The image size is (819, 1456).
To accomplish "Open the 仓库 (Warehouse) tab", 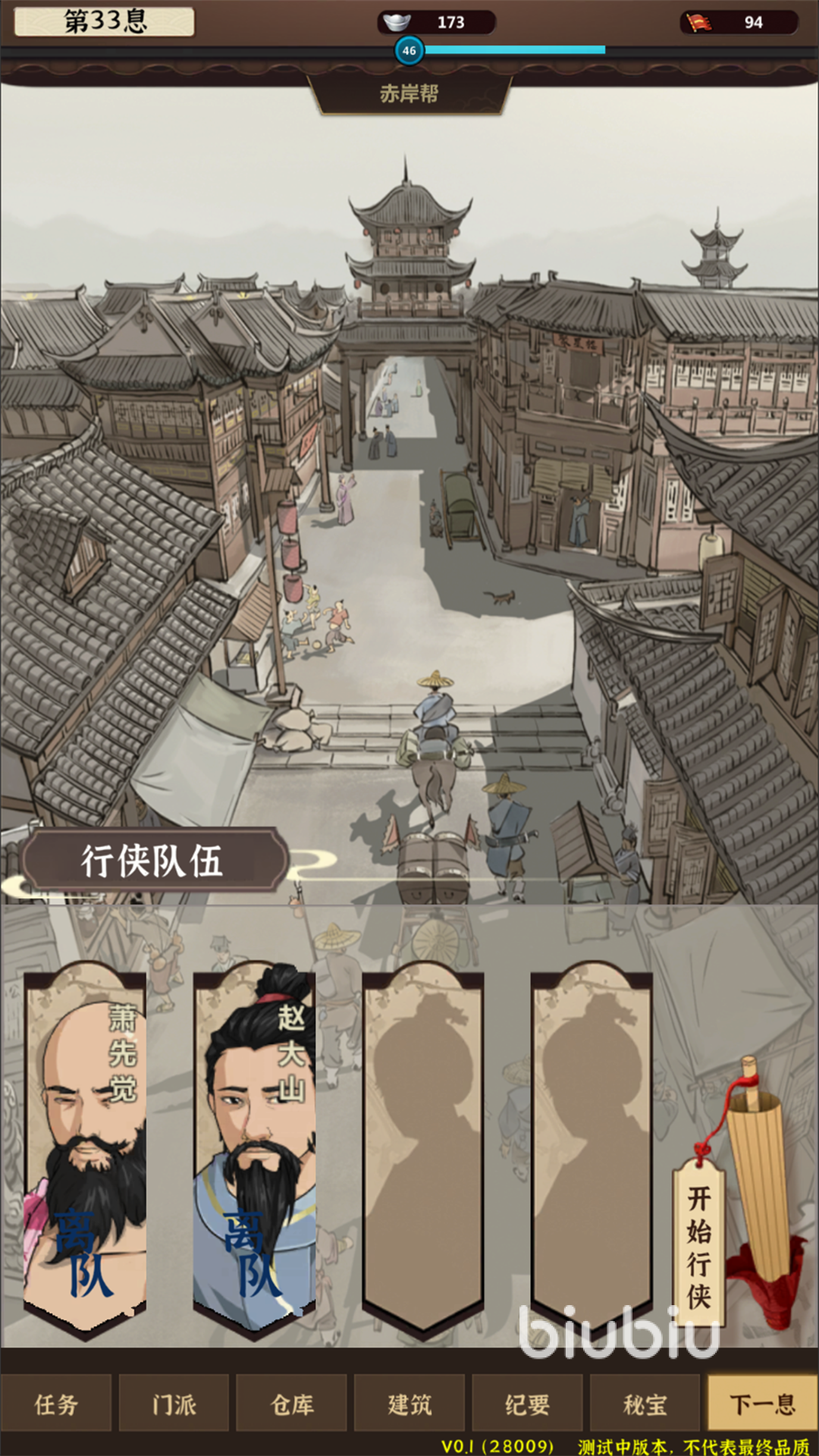I will pyautogui.click(x=292, y=1404).
